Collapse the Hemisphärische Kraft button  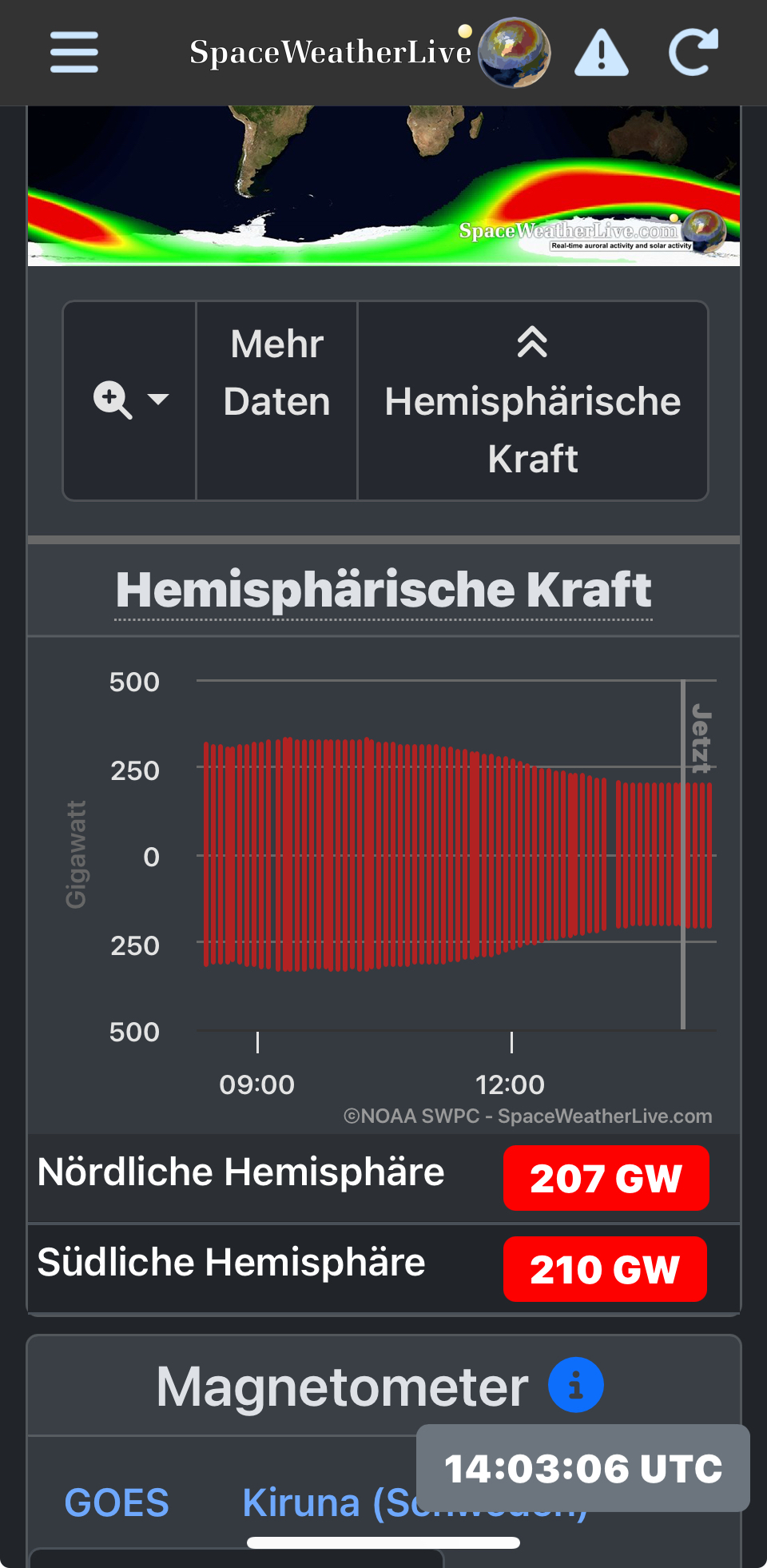pyautogui.click(x=532, y=400)
